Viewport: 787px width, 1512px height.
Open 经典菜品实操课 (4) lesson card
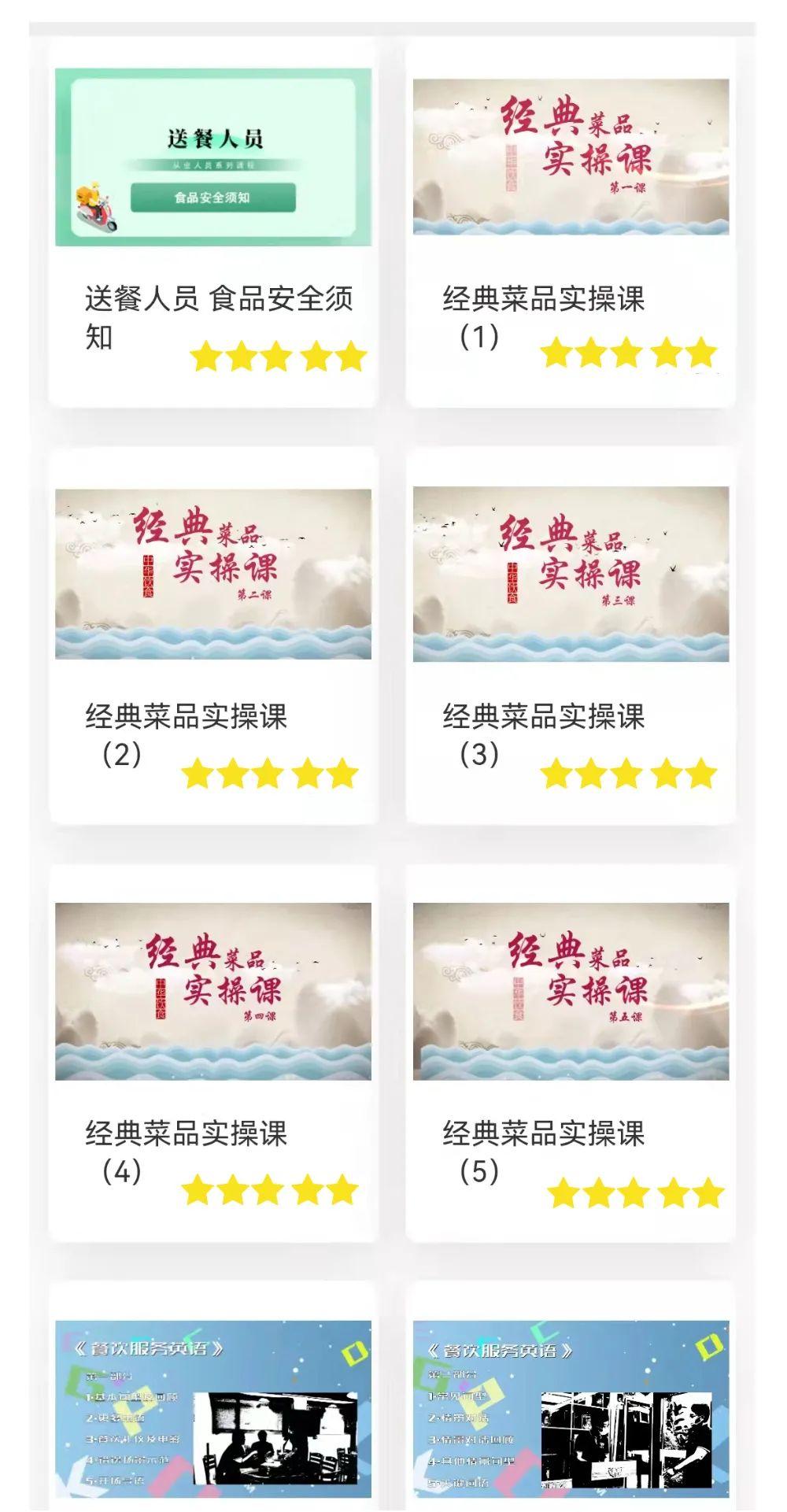[212, 991]
